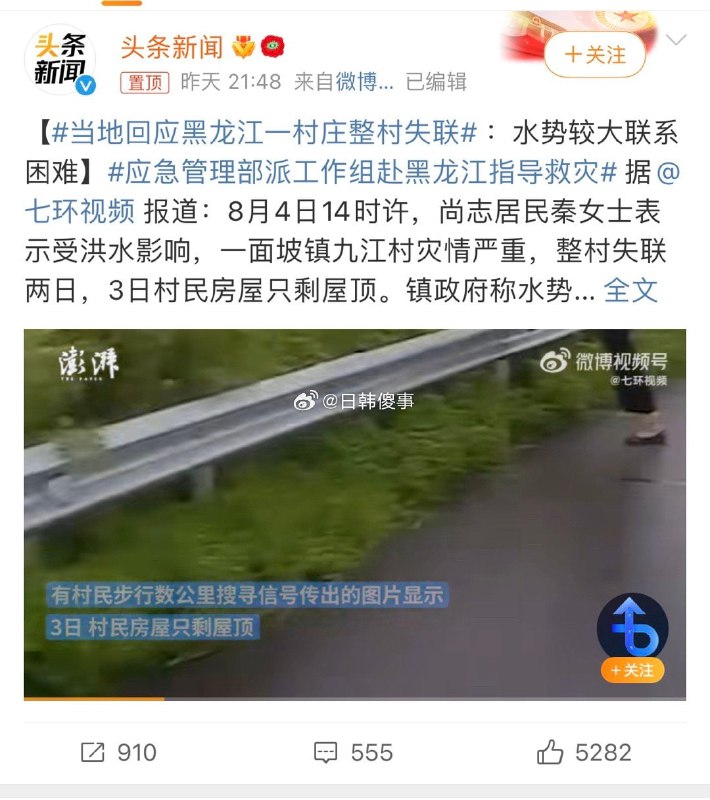
Task: Visit the @七环视频 mention
Action: [x=78, y=212]
